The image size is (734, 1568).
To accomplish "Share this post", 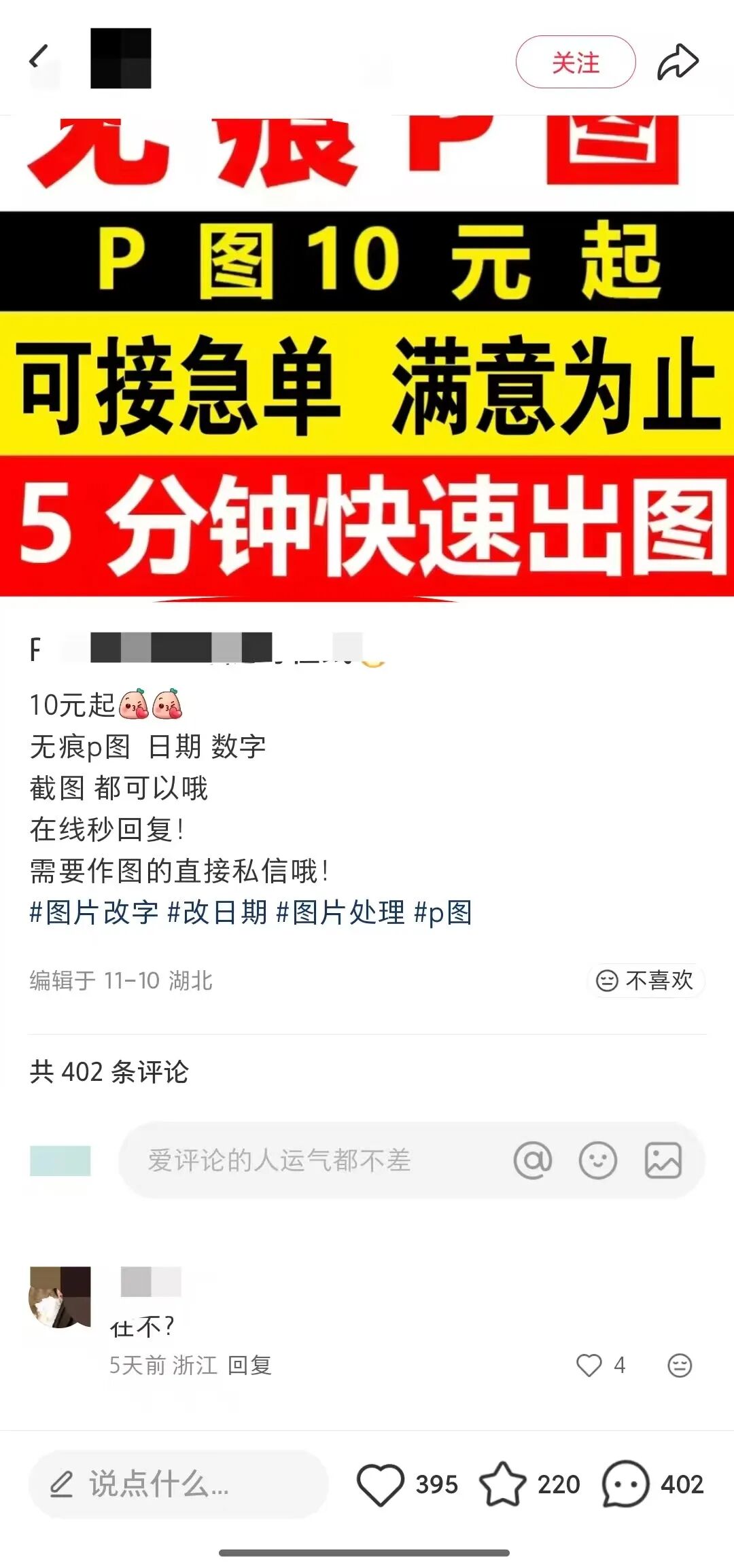I will pos(678,63).
